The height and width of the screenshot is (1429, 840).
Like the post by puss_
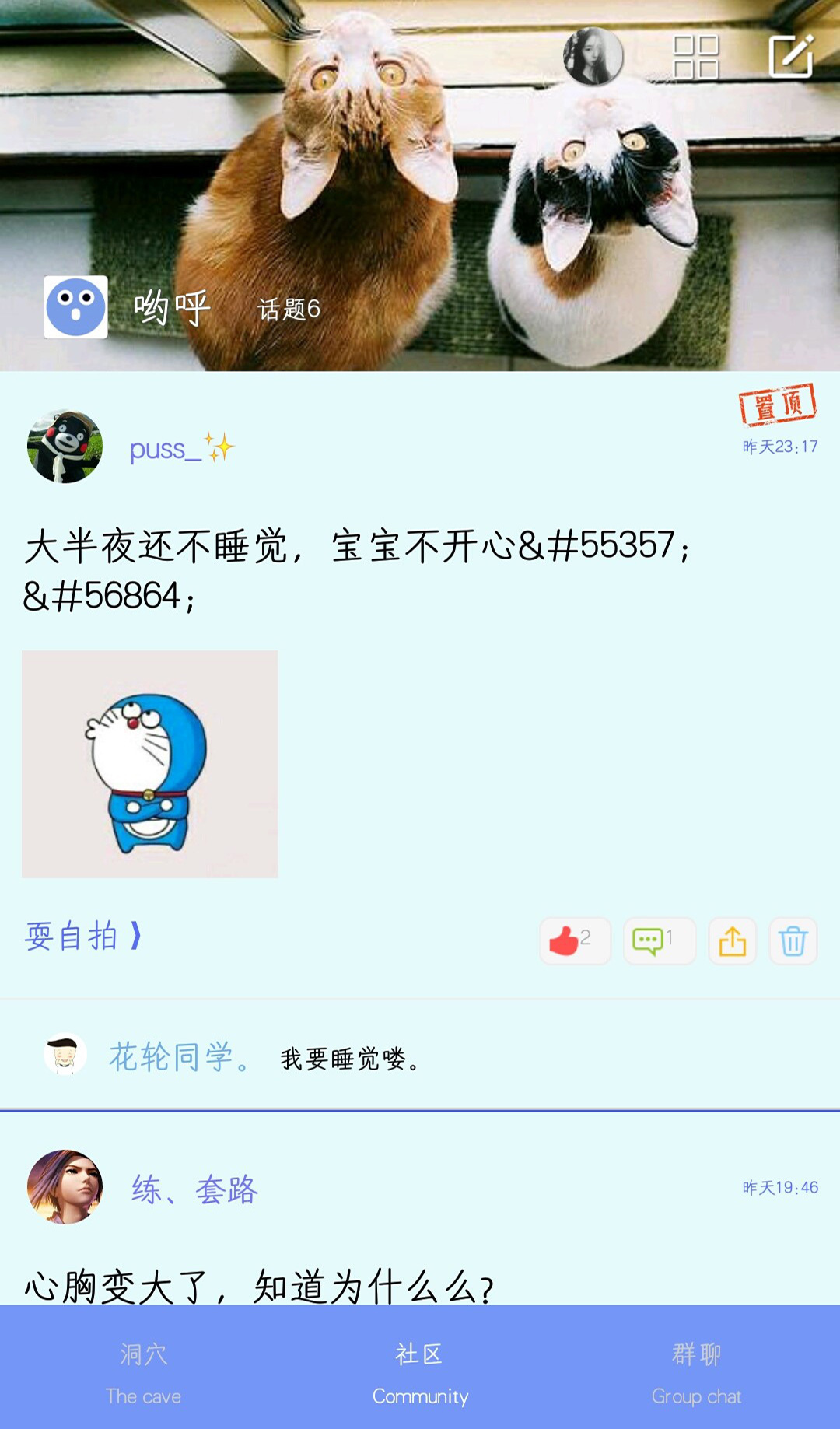tap(575, 941)
